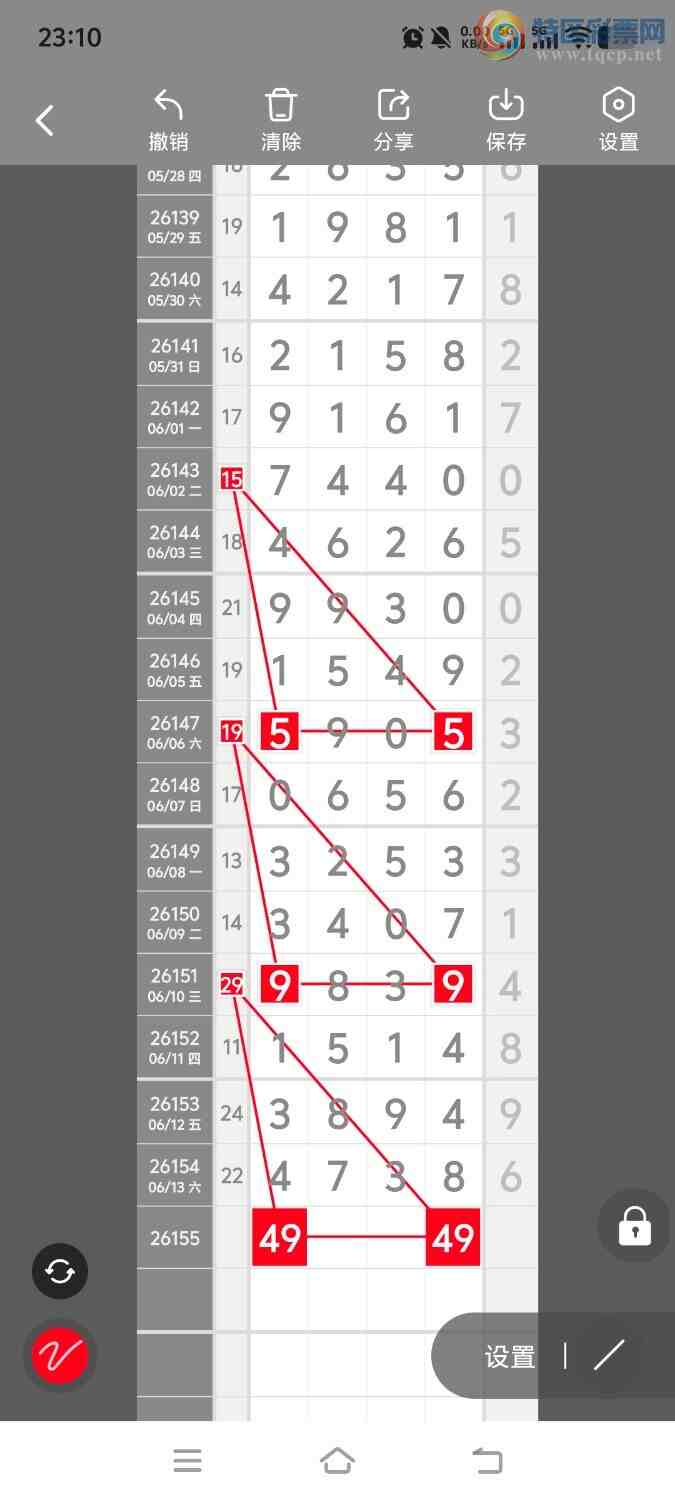Go back using the top-left arrow
The width and height of the screenshot is (675, 1500).
click(45, 121)
